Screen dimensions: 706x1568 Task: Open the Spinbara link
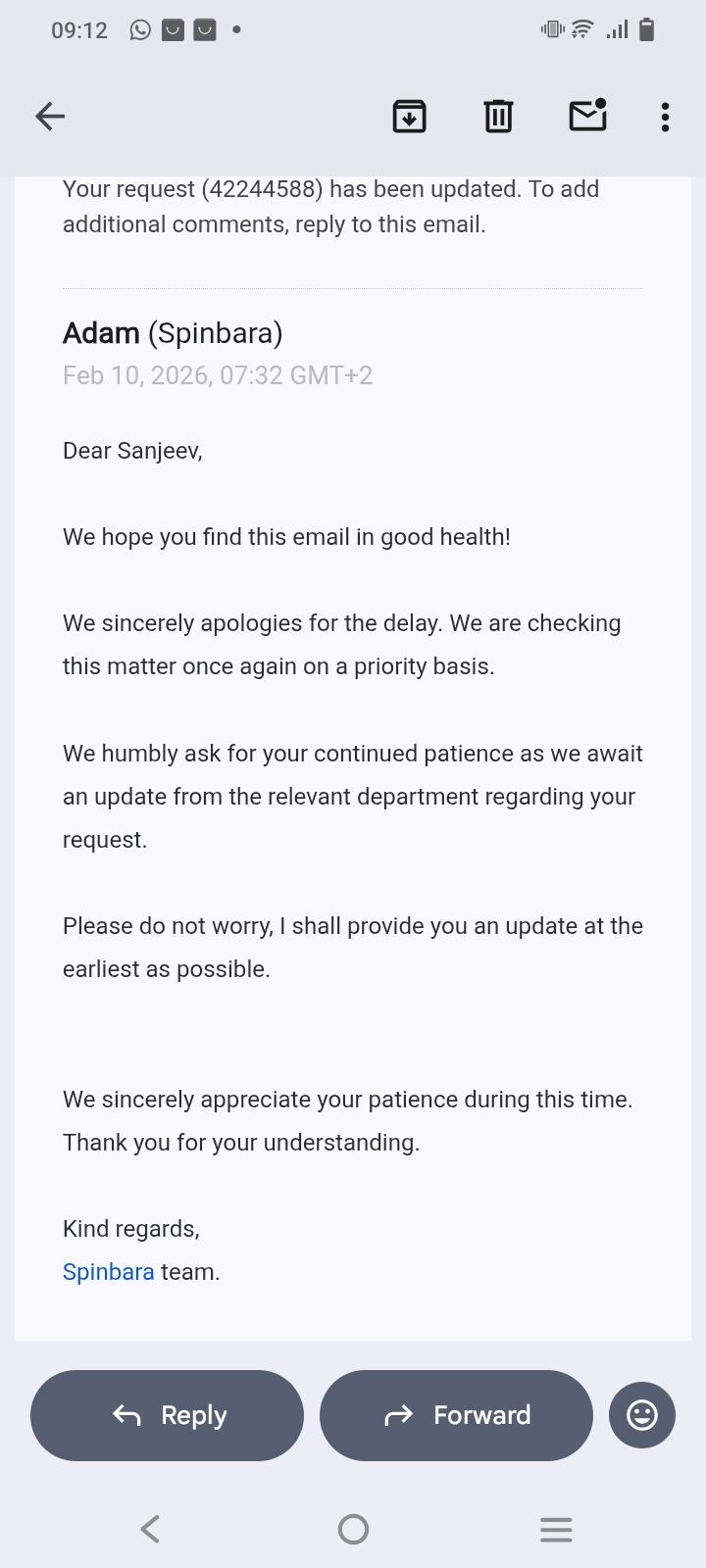(x=108, y=1272)
